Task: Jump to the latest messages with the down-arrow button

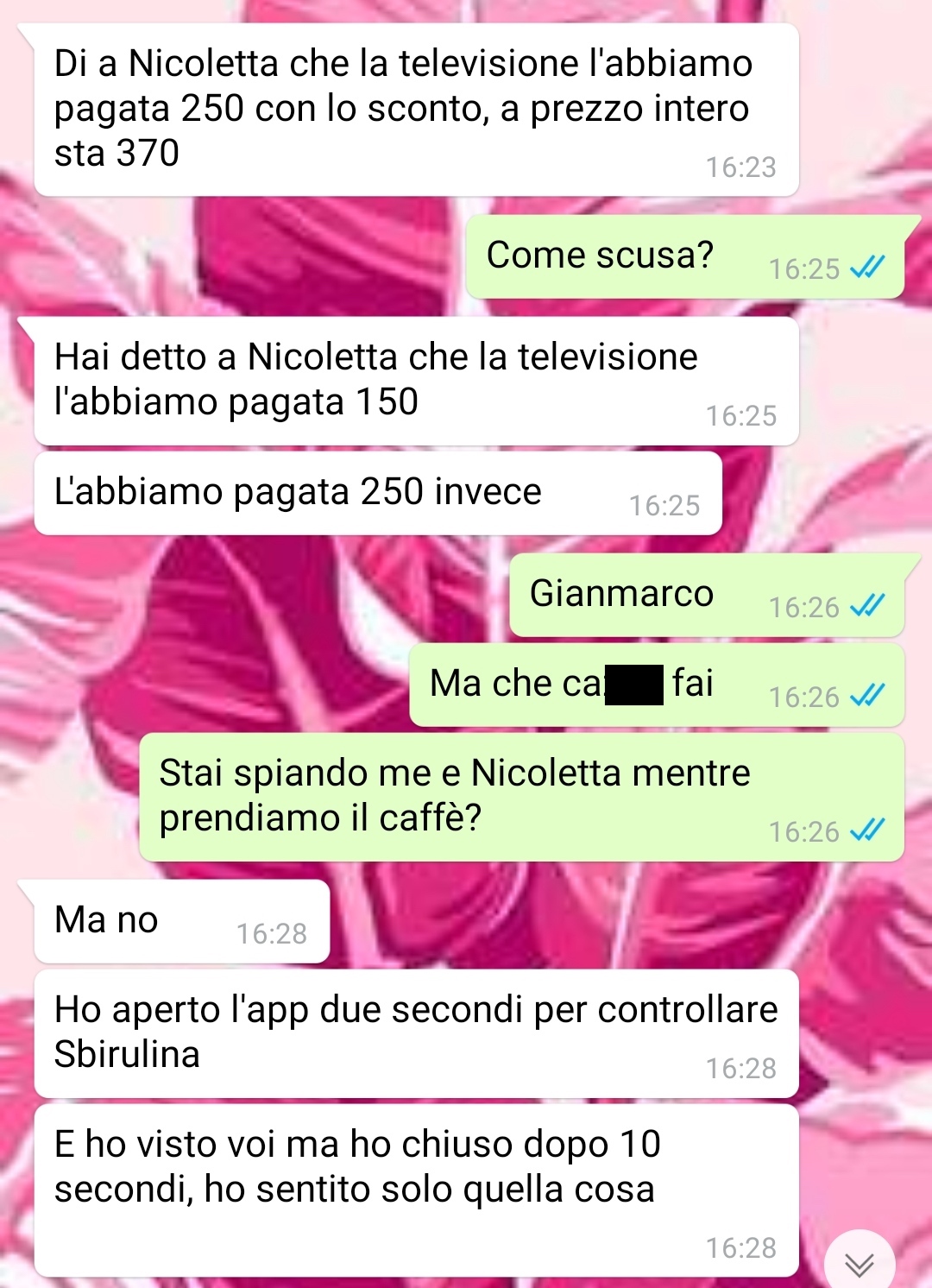Action: 860,1263
